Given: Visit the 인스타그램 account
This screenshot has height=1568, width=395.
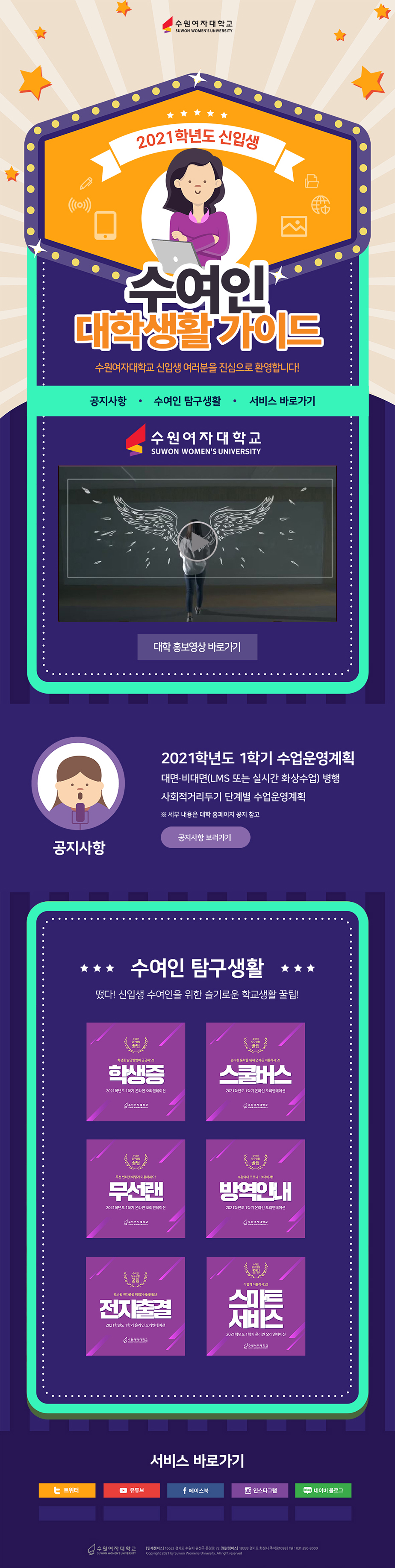Looking at the screenshot, I should (259, 1490).
